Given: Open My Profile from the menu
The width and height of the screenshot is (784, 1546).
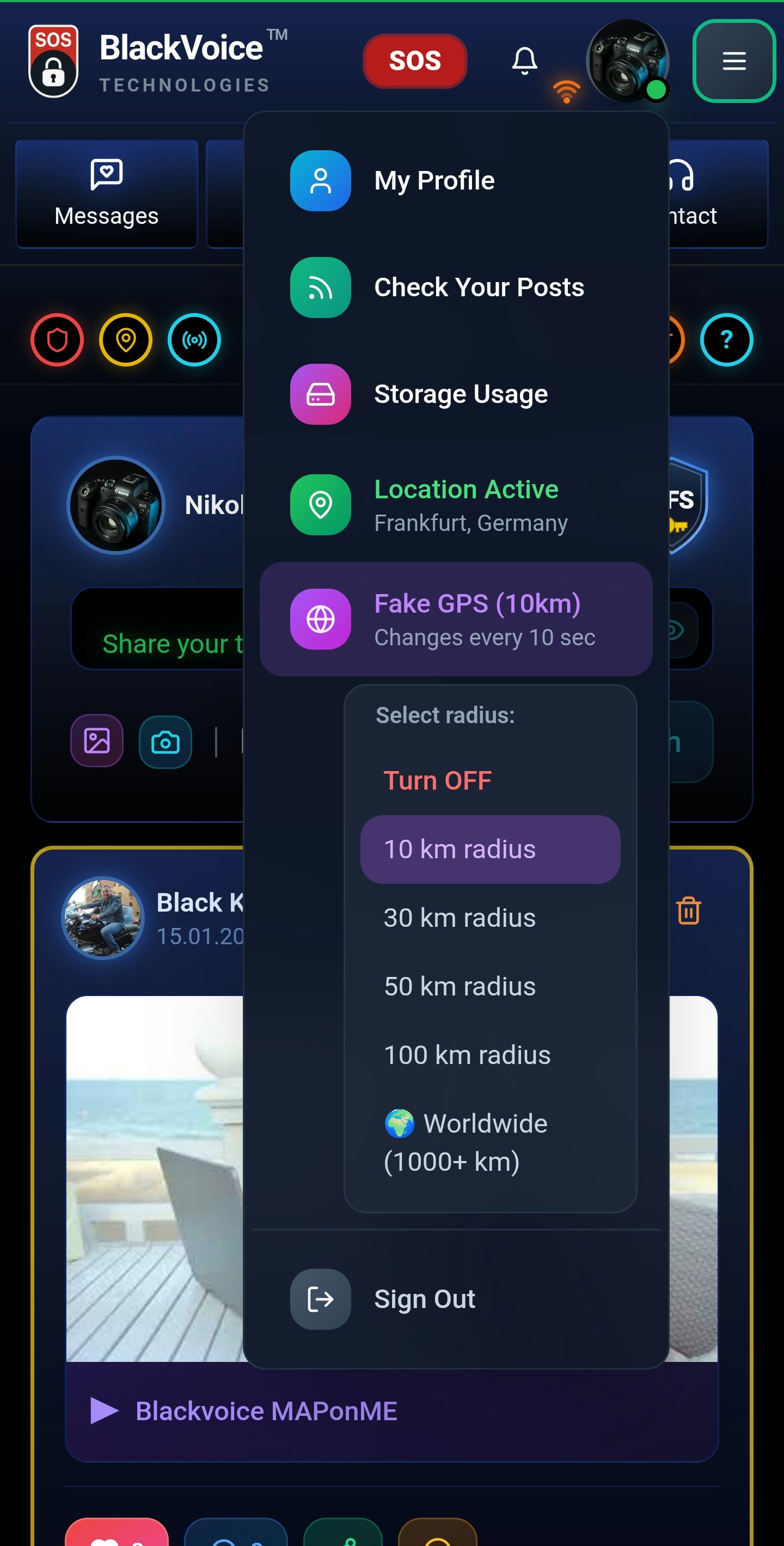Looking at the screenshot, I should pyautogui.click(x=434, y=180).
